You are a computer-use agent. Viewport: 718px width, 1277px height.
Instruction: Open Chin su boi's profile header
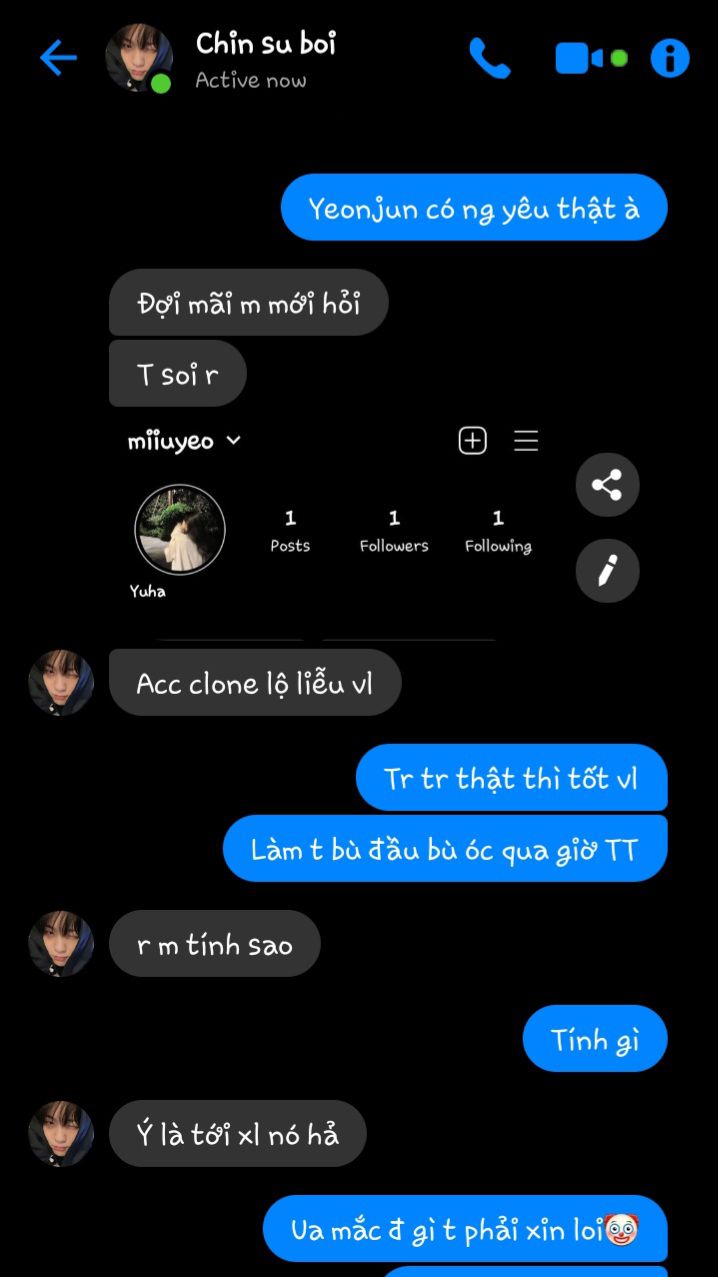[x=265, y=59]
